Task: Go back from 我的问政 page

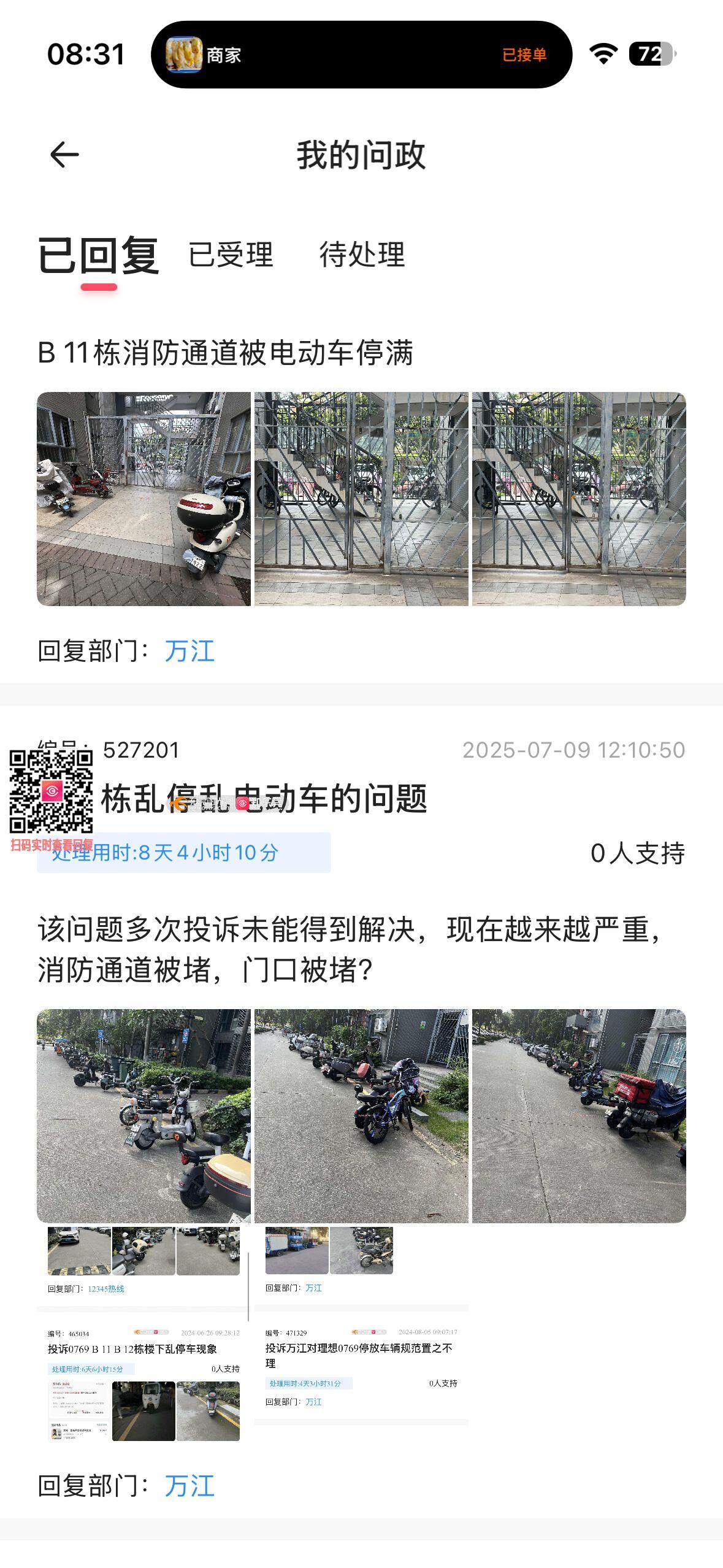Action: 64,155
